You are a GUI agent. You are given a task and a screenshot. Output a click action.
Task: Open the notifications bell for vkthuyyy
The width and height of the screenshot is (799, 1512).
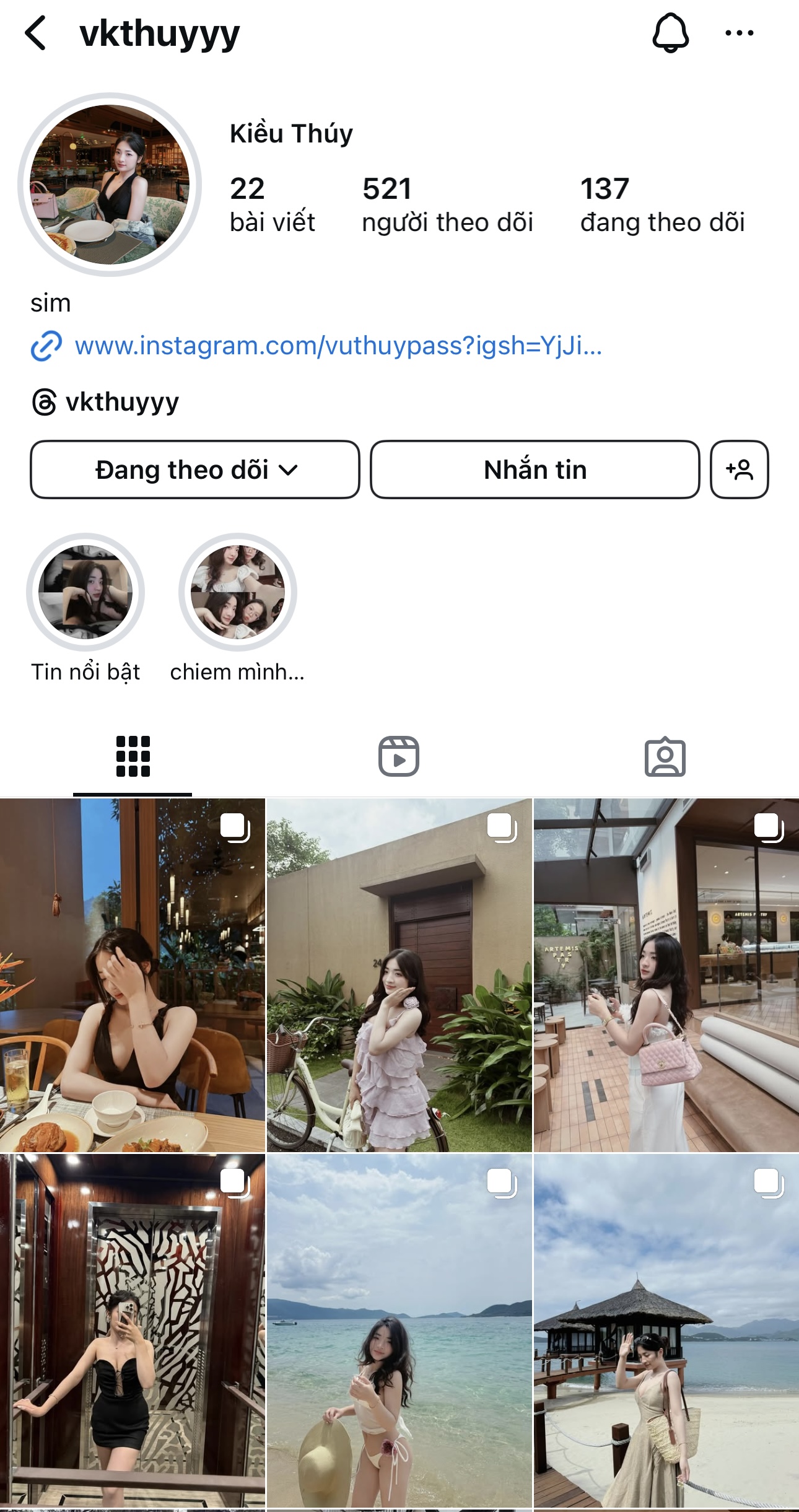click(x=670, y=33)
